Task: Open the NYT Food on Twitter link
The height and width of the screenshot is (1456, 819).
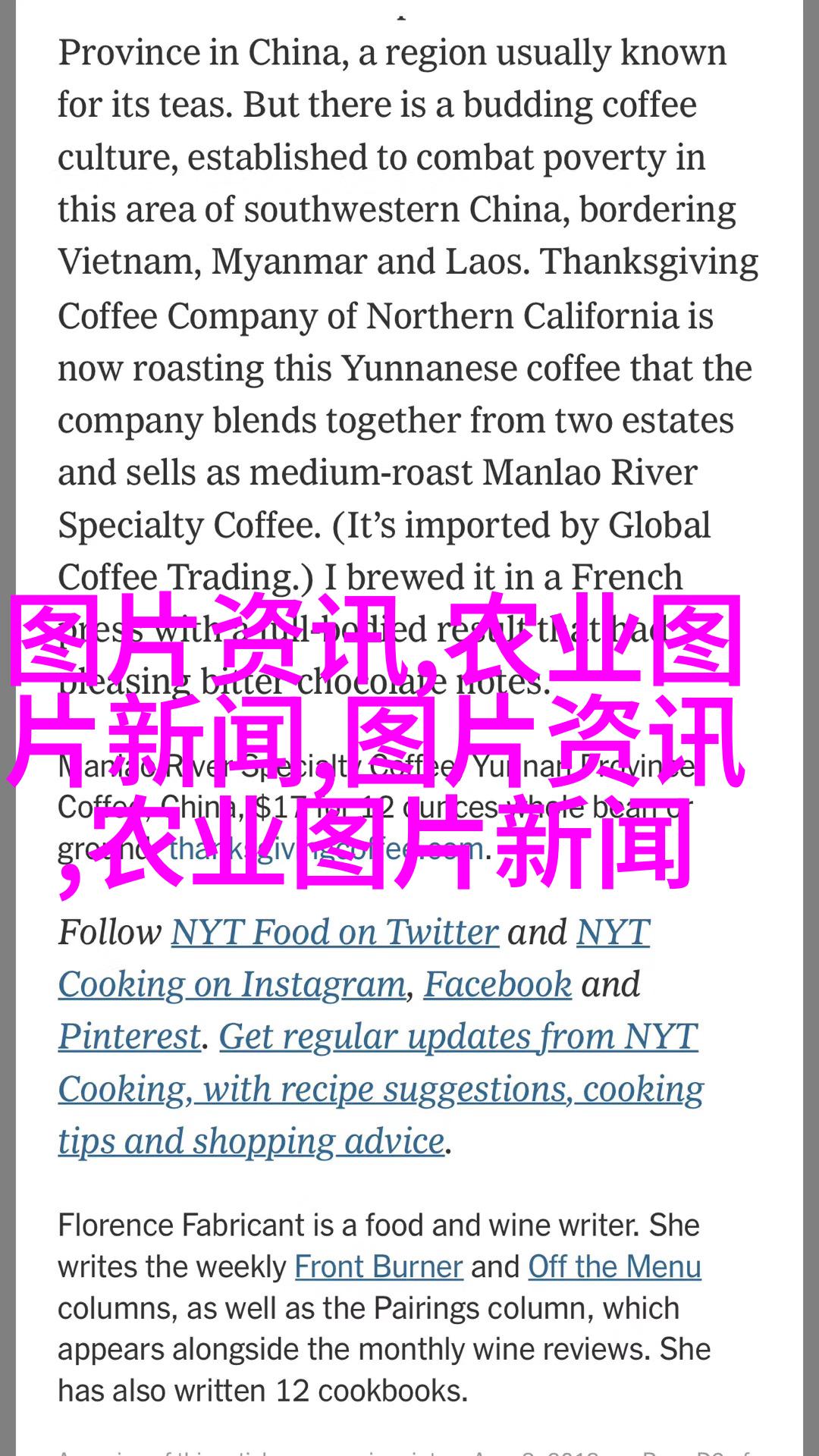Action: click(x=334, y=932)
